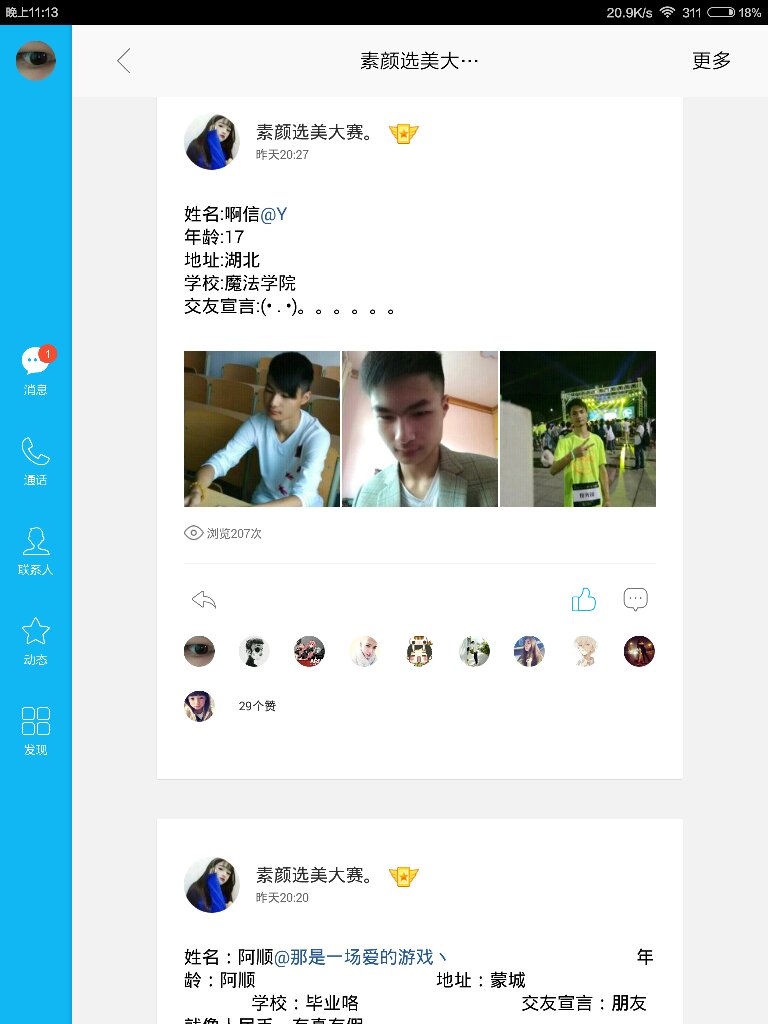
Task: Open the white-shirt photo in 啊信's post
Action: tap(262, 429)
